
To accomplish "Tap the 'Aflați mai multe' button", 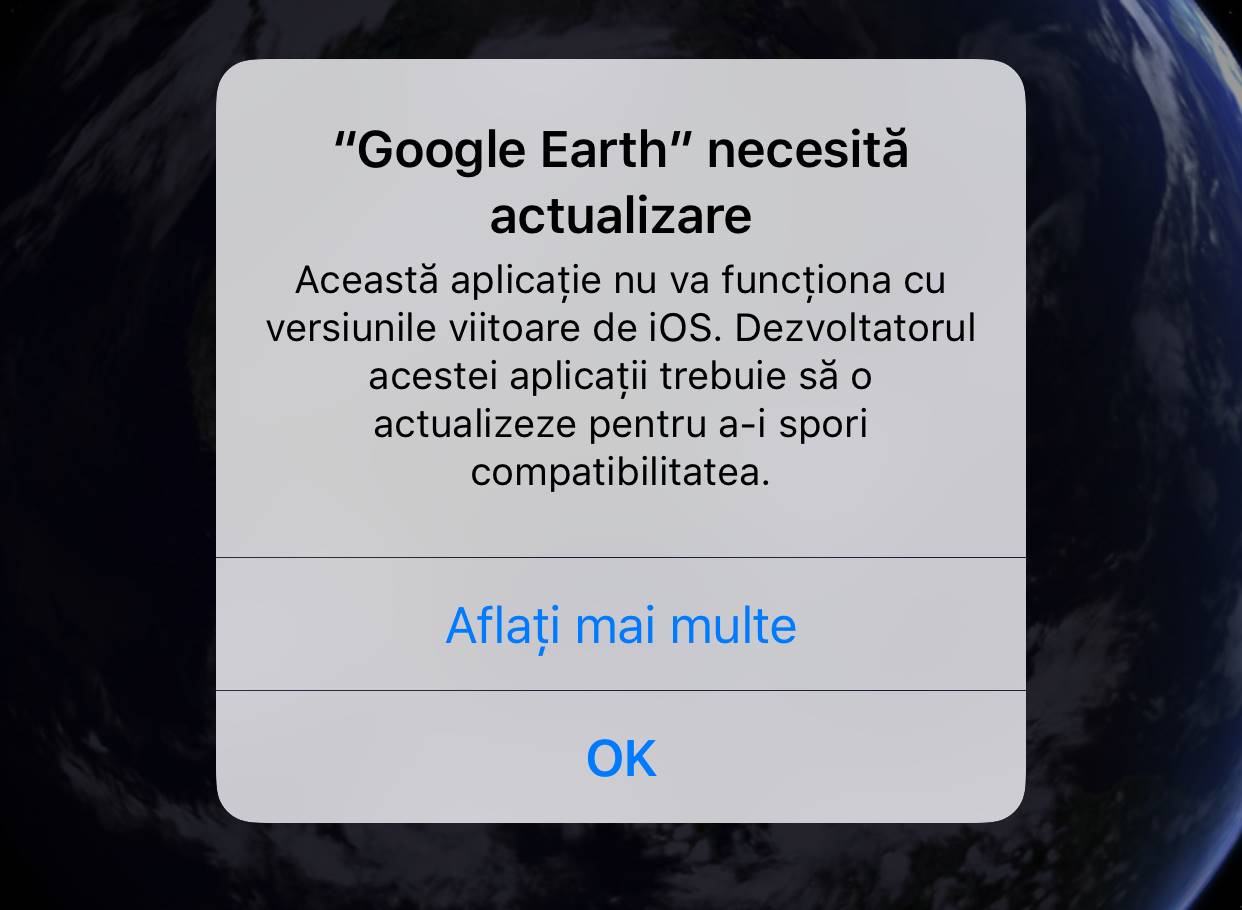I will coord(621,625).
